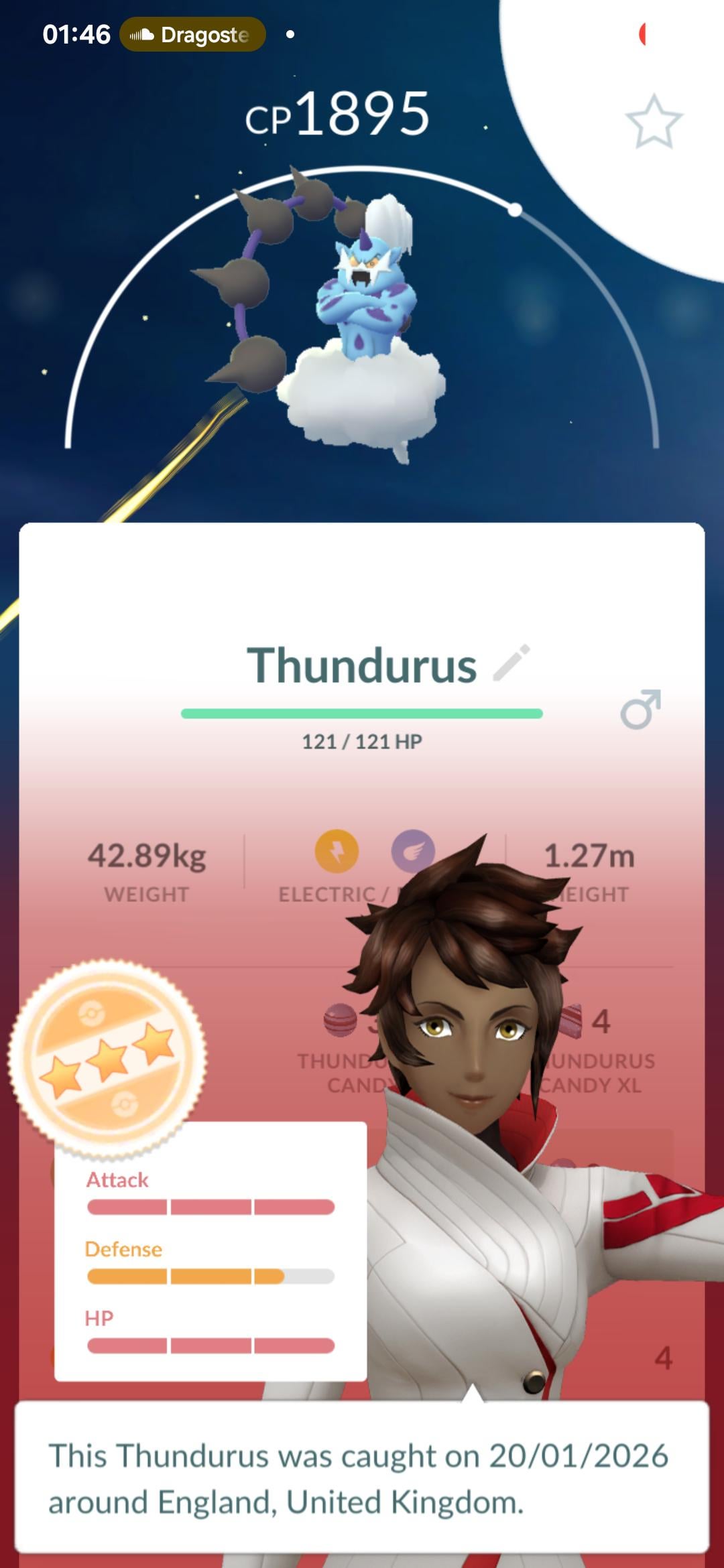Viewport: 724px width, 1568px height.
Task: Tap the appraisal text box to continue
Action: pyautogui.click(x=362, y=1477)
